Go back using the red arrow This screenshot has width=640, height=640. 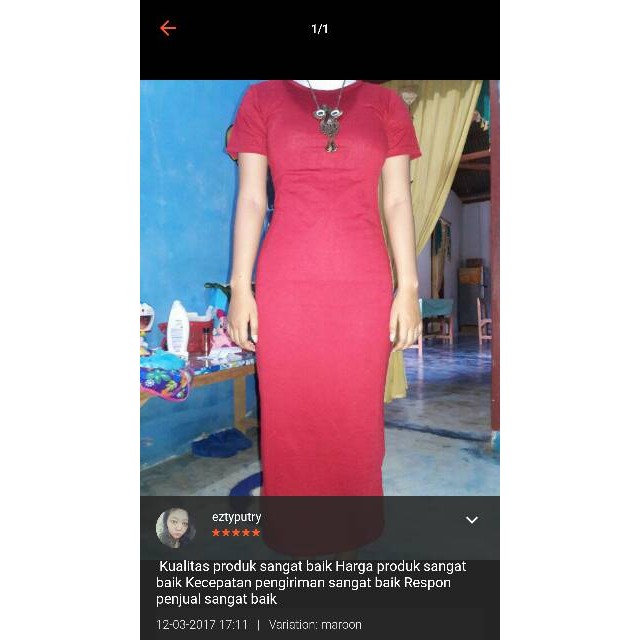[x=168, y=28]
